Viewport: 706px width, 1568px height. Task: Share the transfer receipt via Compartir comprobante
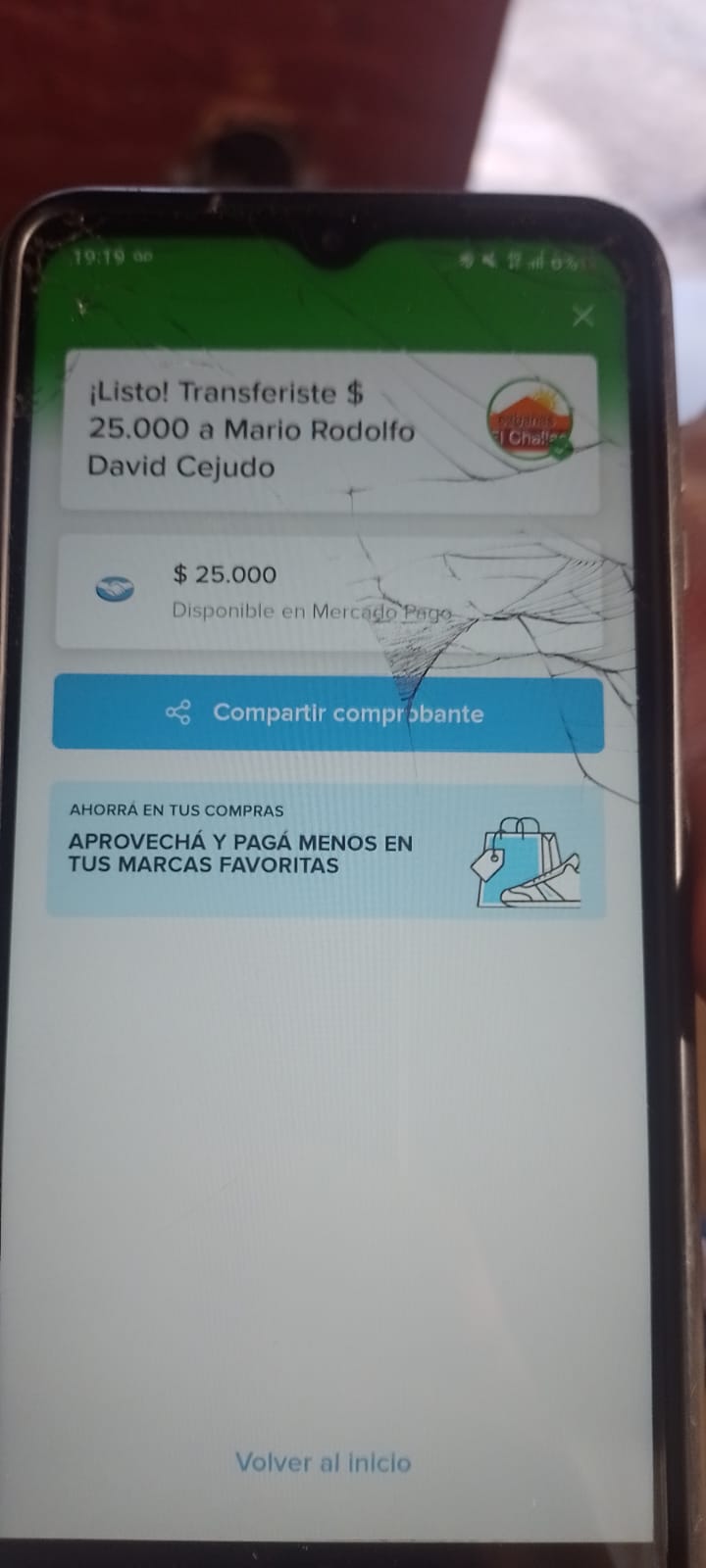click(328, 712)
